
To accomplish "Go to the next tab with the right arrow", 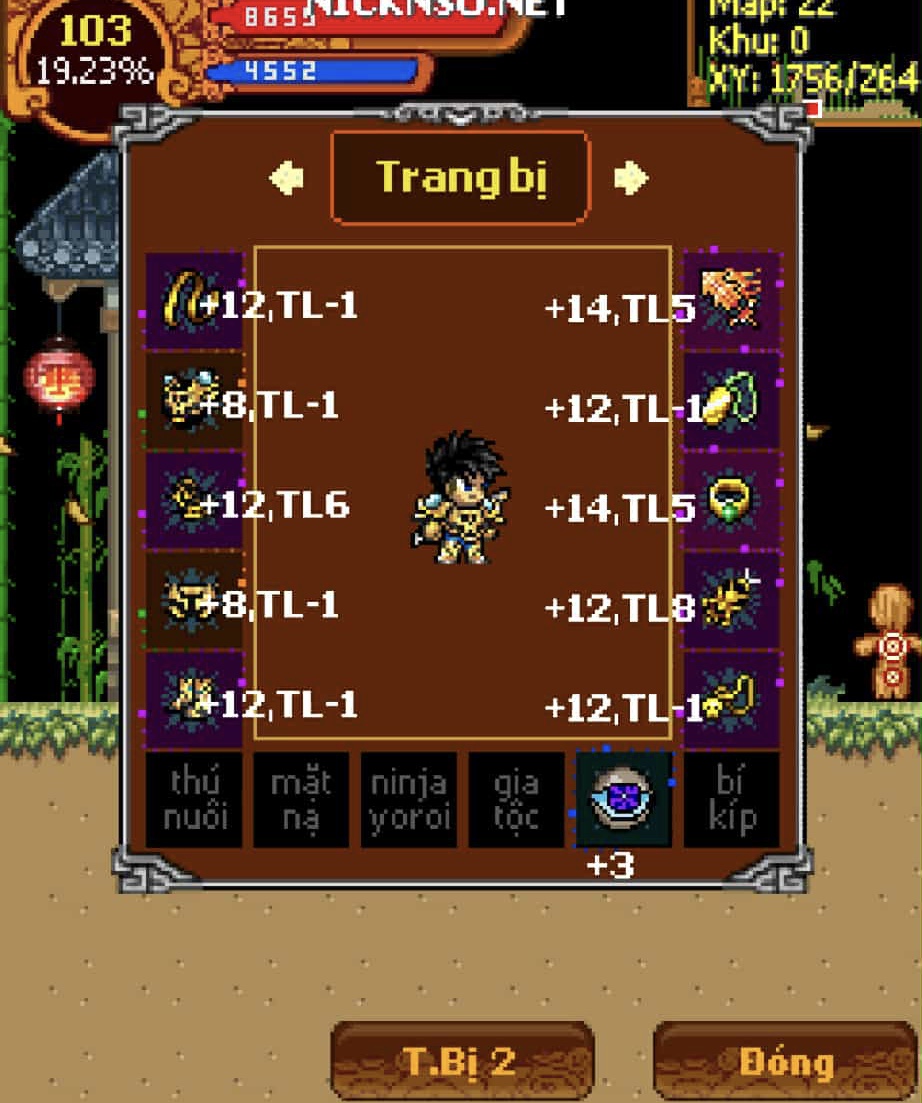I will pos(631,179).
